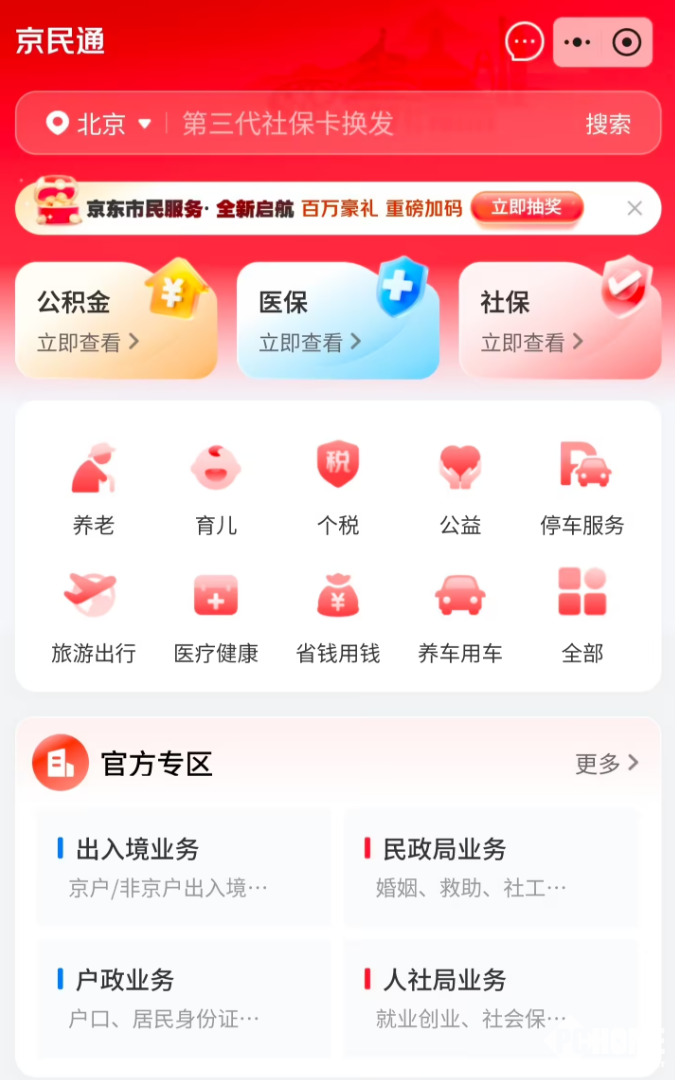The height and width of the screenshot is (1080, 675).
Task: Show 全部 services
Action: click(x=583, y=617)
